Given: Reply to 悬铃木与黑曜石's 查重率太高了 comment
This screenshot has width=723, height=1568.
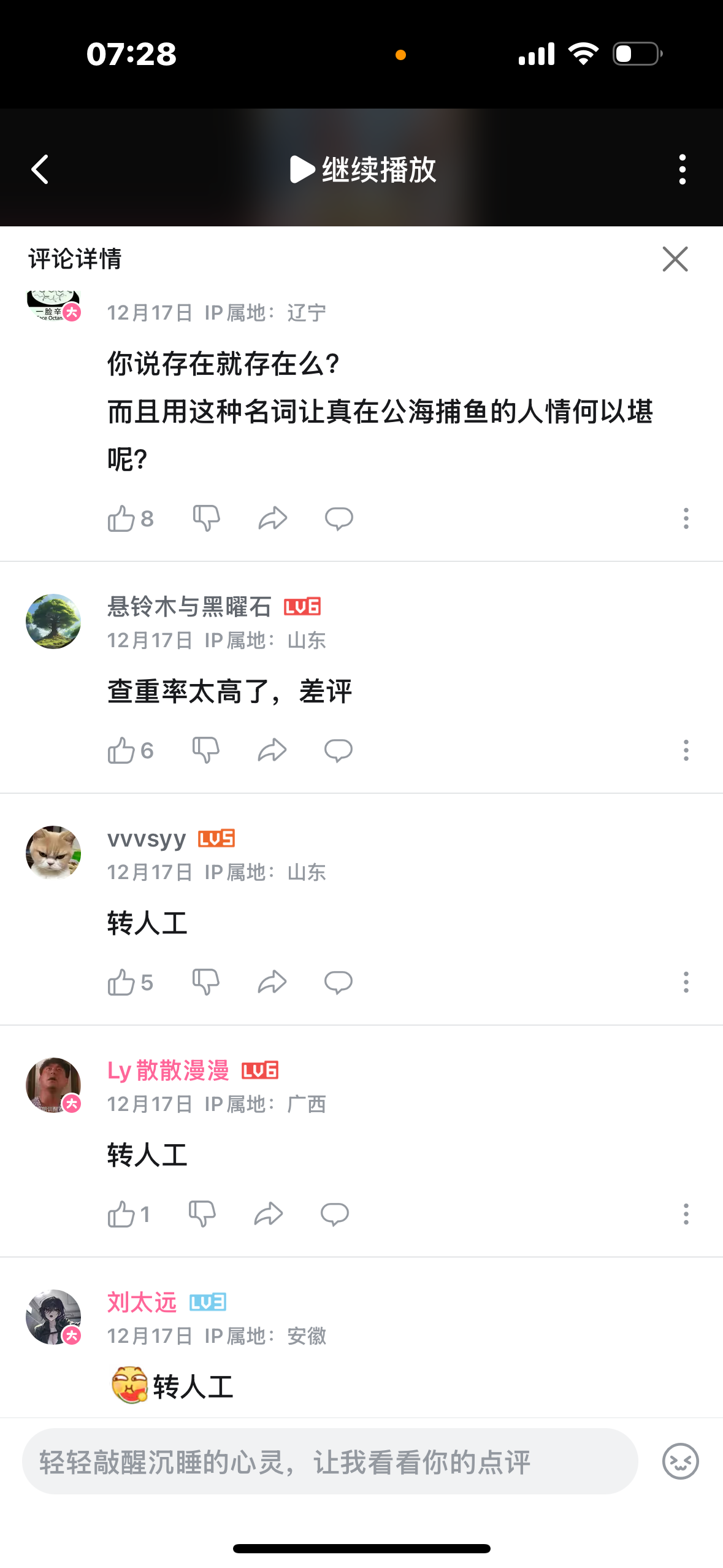Looking at the screenshot, I should (x=338, y=750).
